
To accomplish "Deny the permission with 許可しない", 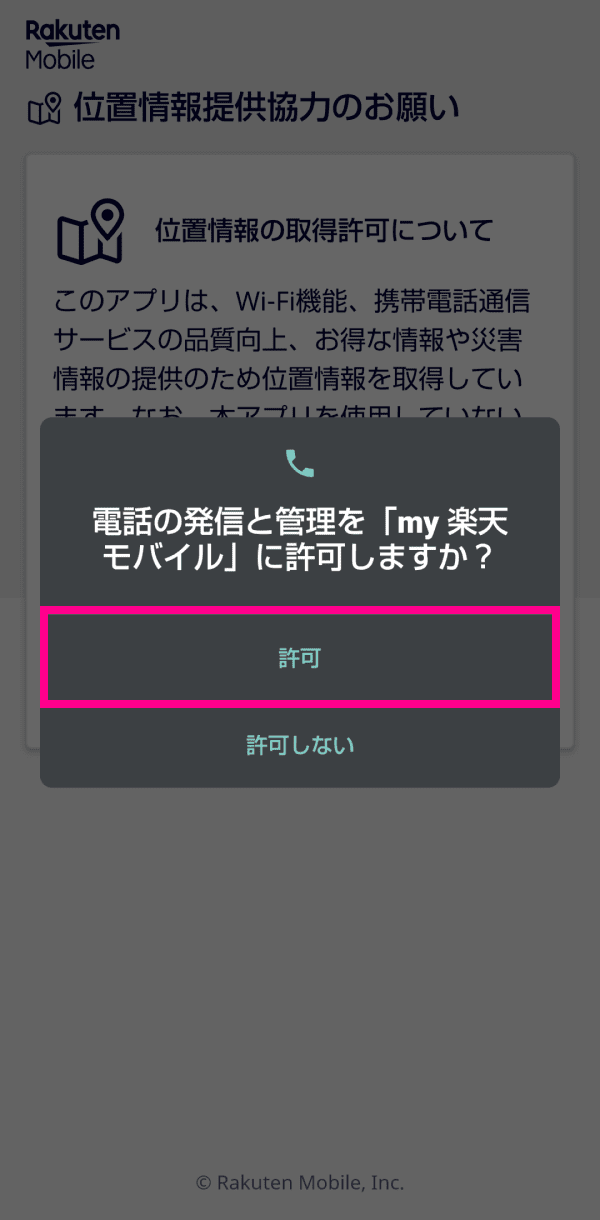I will [300, 745].
